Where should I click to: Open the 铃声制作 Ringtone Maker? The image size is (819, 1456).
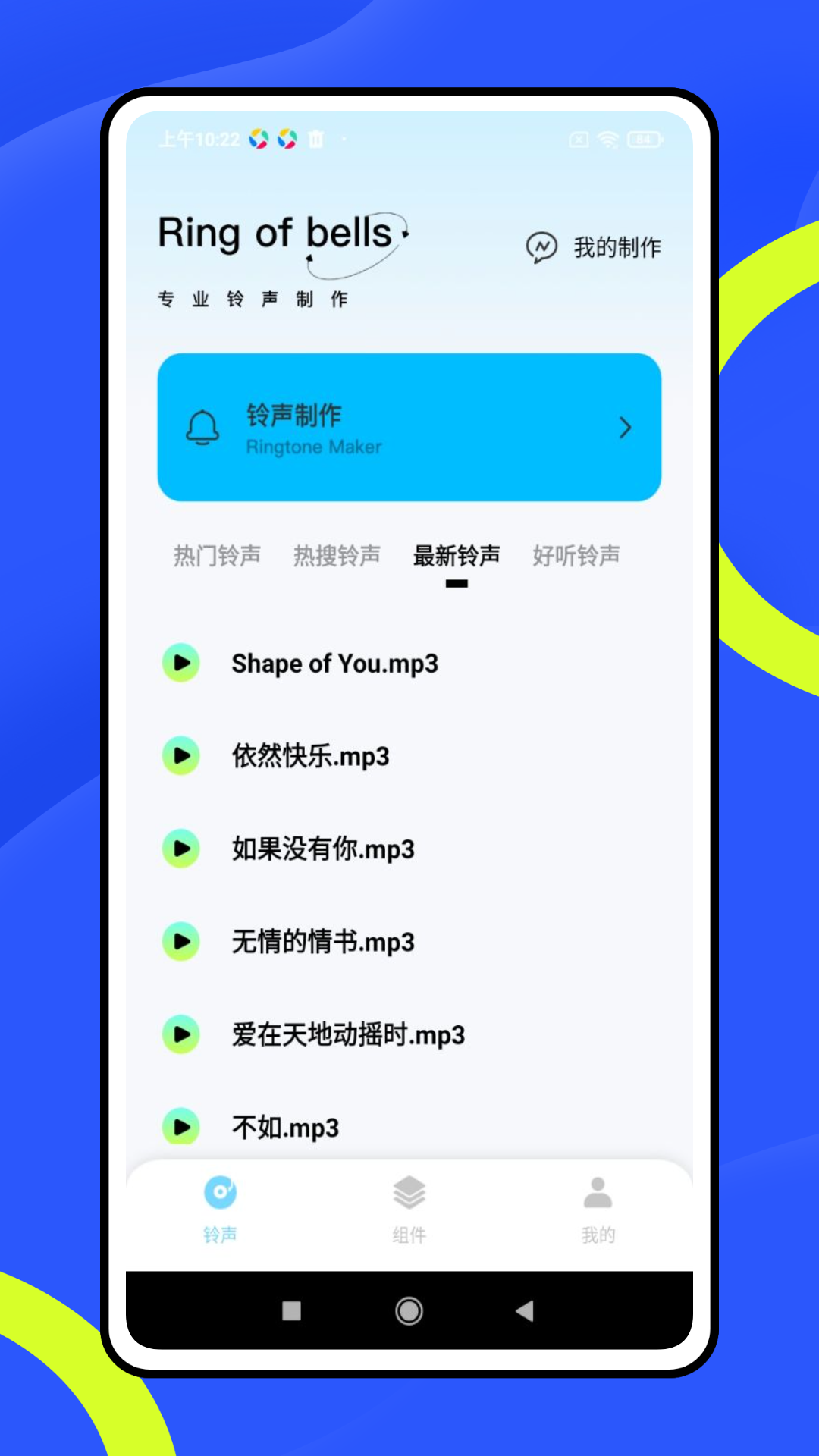coord(409,428)
